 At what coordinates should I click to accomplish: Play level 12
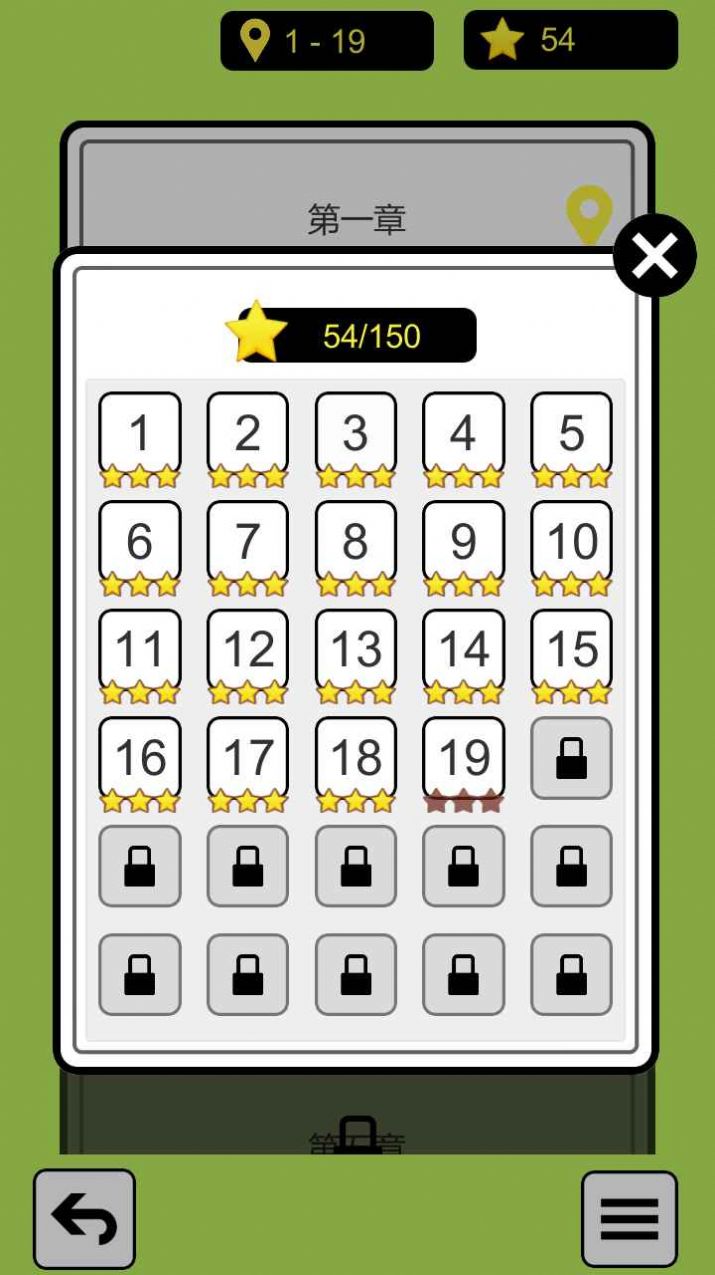[248, 650]
